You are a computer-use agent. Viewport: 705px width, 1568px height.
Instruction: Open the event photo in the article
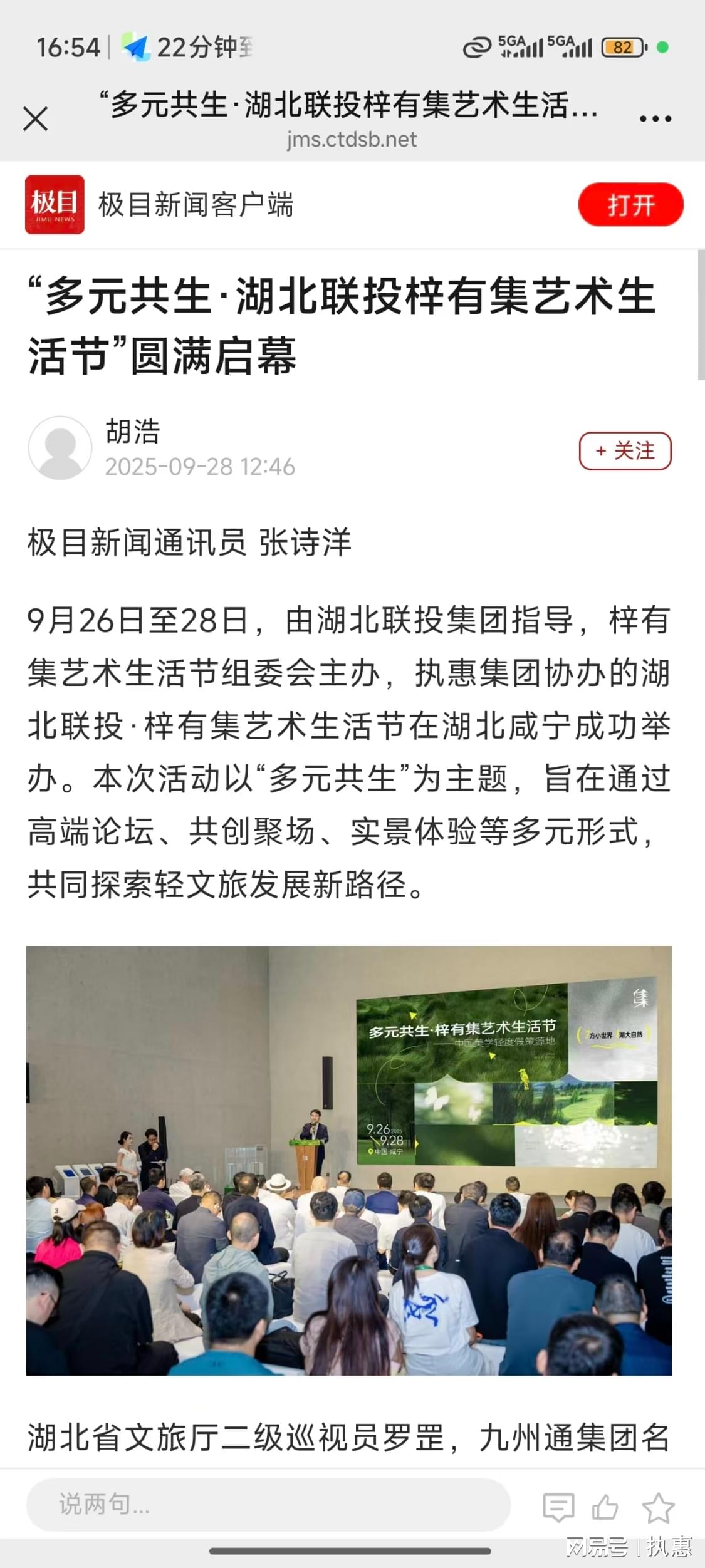pos(349,1160)
